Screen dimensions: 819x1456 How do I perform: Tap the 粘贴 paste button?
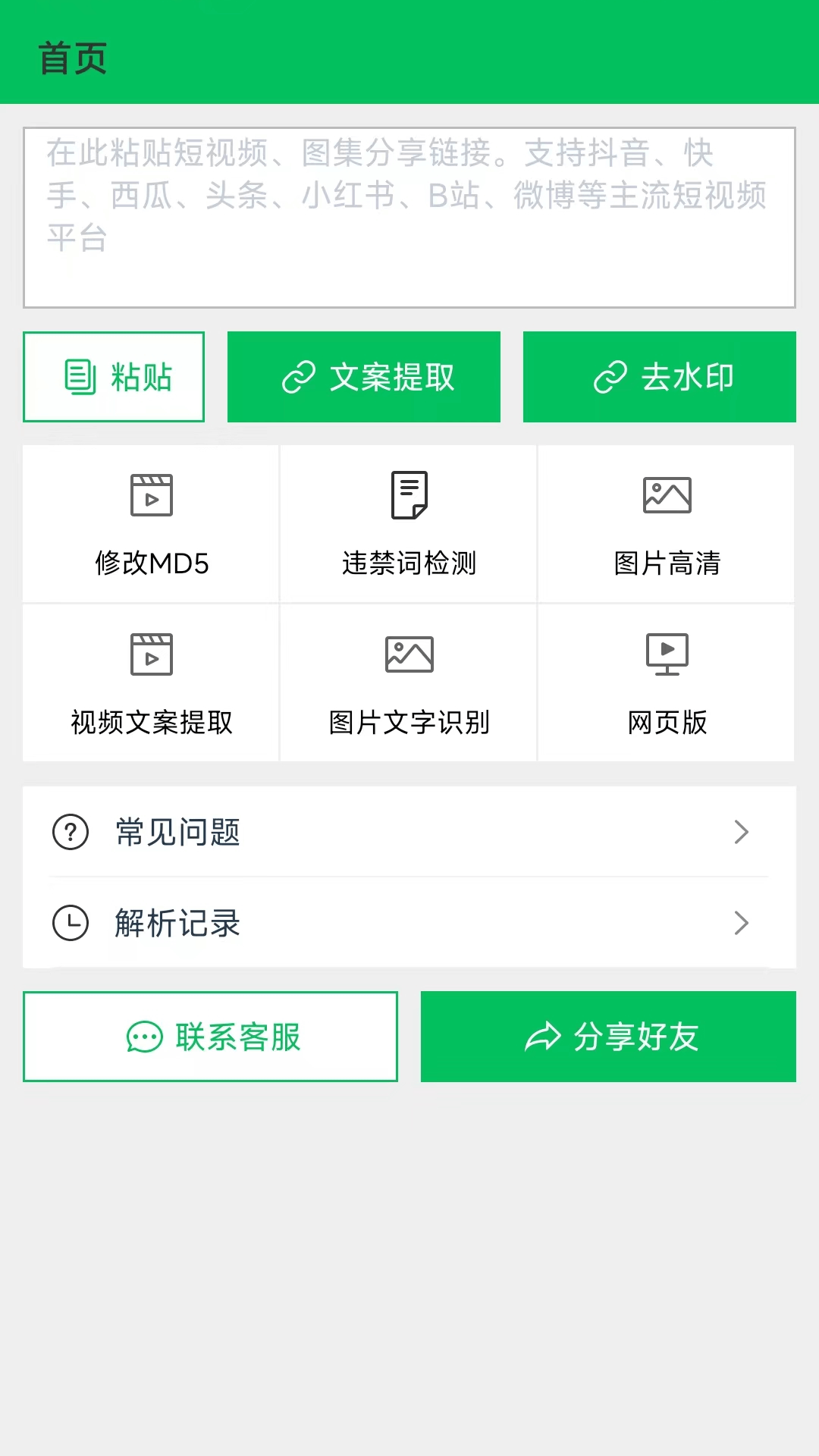[x=114, y=377]
